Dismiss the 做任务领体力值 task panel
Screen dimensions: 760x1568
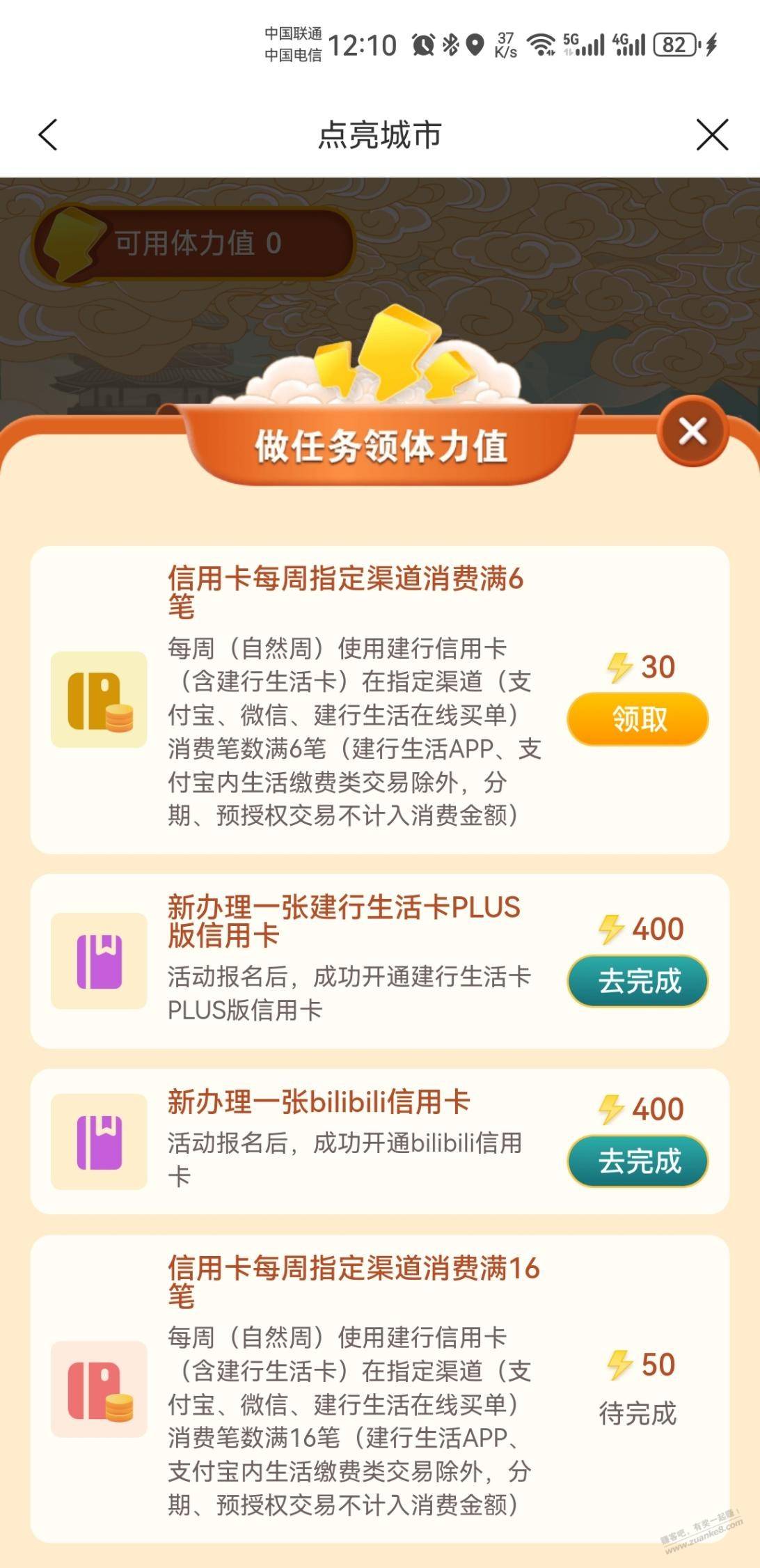point(692,432)
